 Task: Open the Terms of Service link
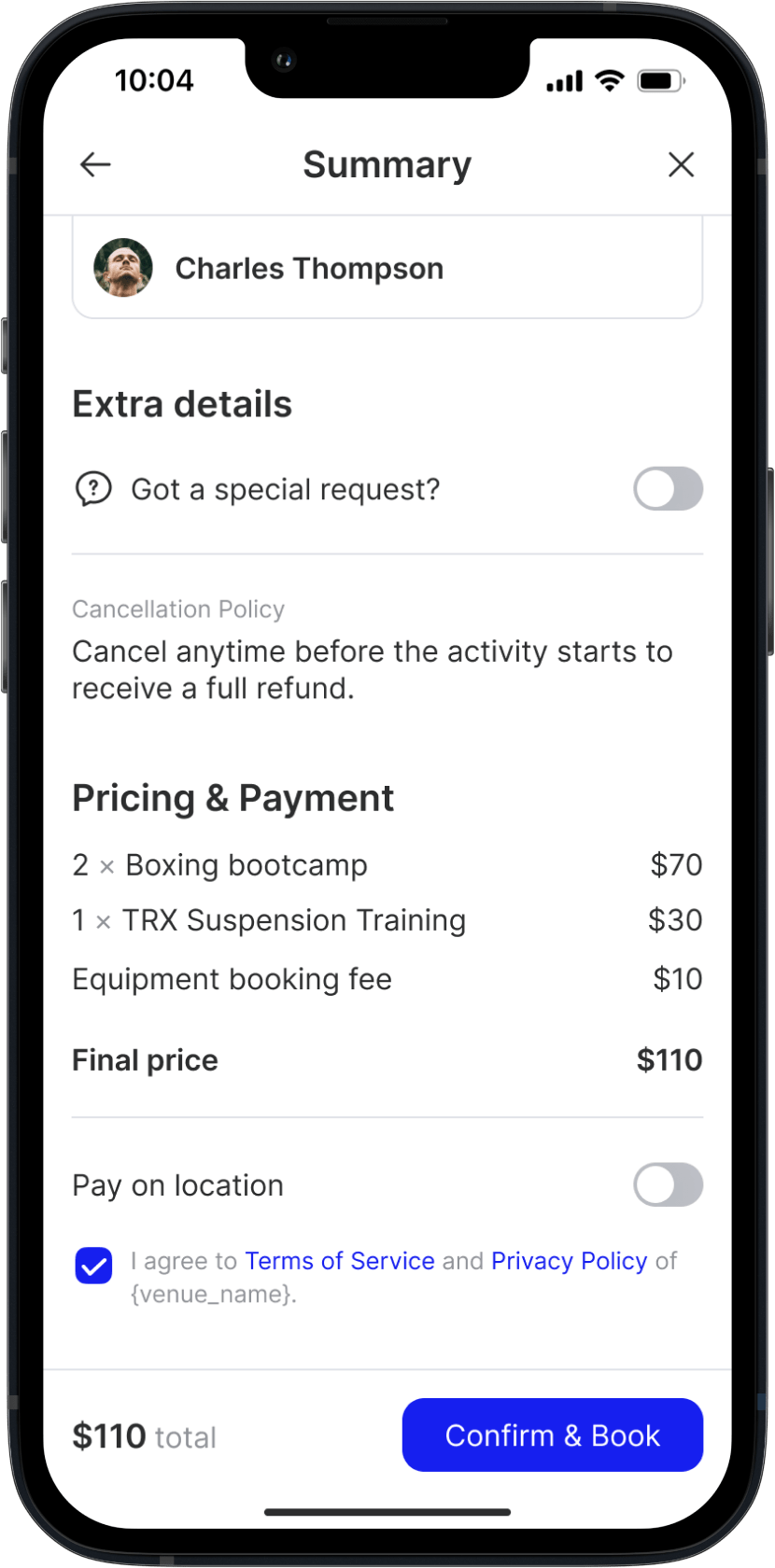[340, 1261]
